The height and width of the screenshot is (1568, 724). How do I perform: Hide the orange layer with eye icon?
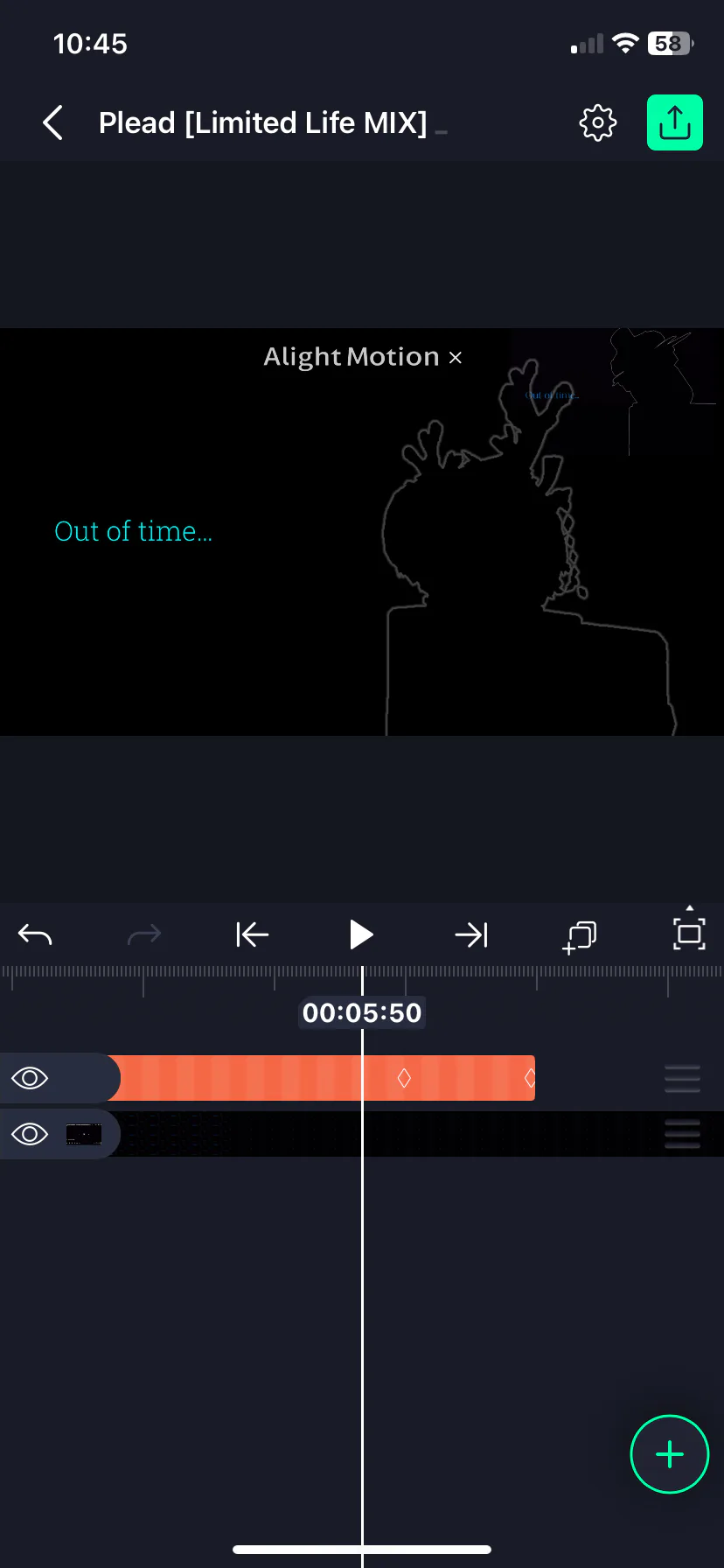[x=30, y=1078]
